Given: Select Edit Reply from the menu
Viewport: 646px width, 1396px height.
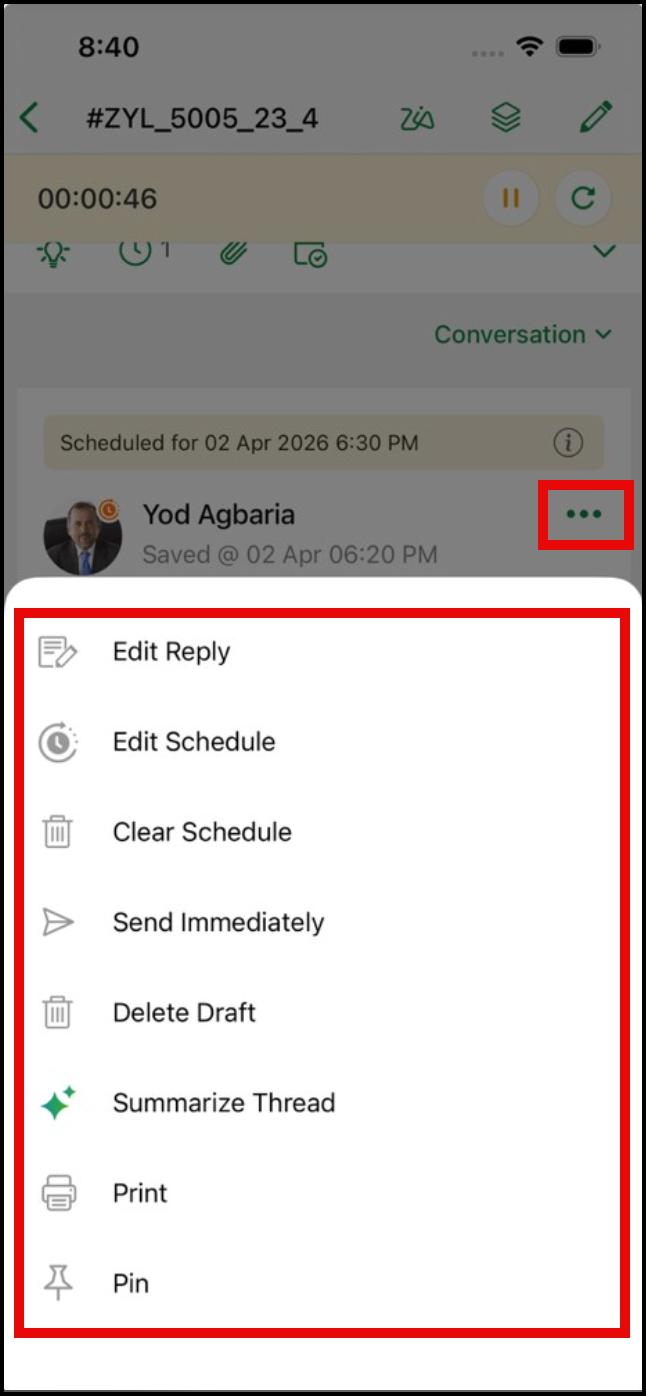Looking at the screenshot, I should tap(171, 652).
